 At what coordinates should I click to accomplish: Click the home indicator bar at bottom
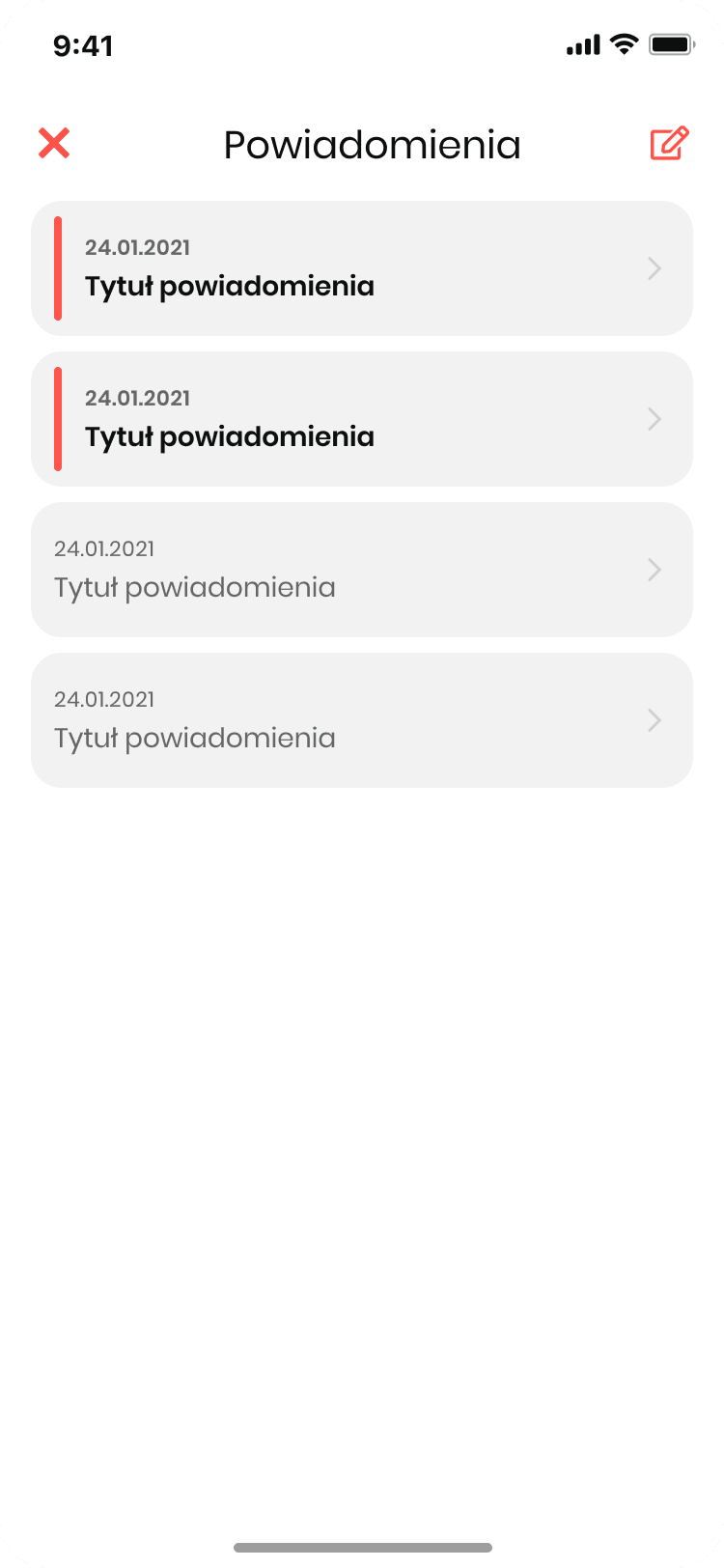362,1540
